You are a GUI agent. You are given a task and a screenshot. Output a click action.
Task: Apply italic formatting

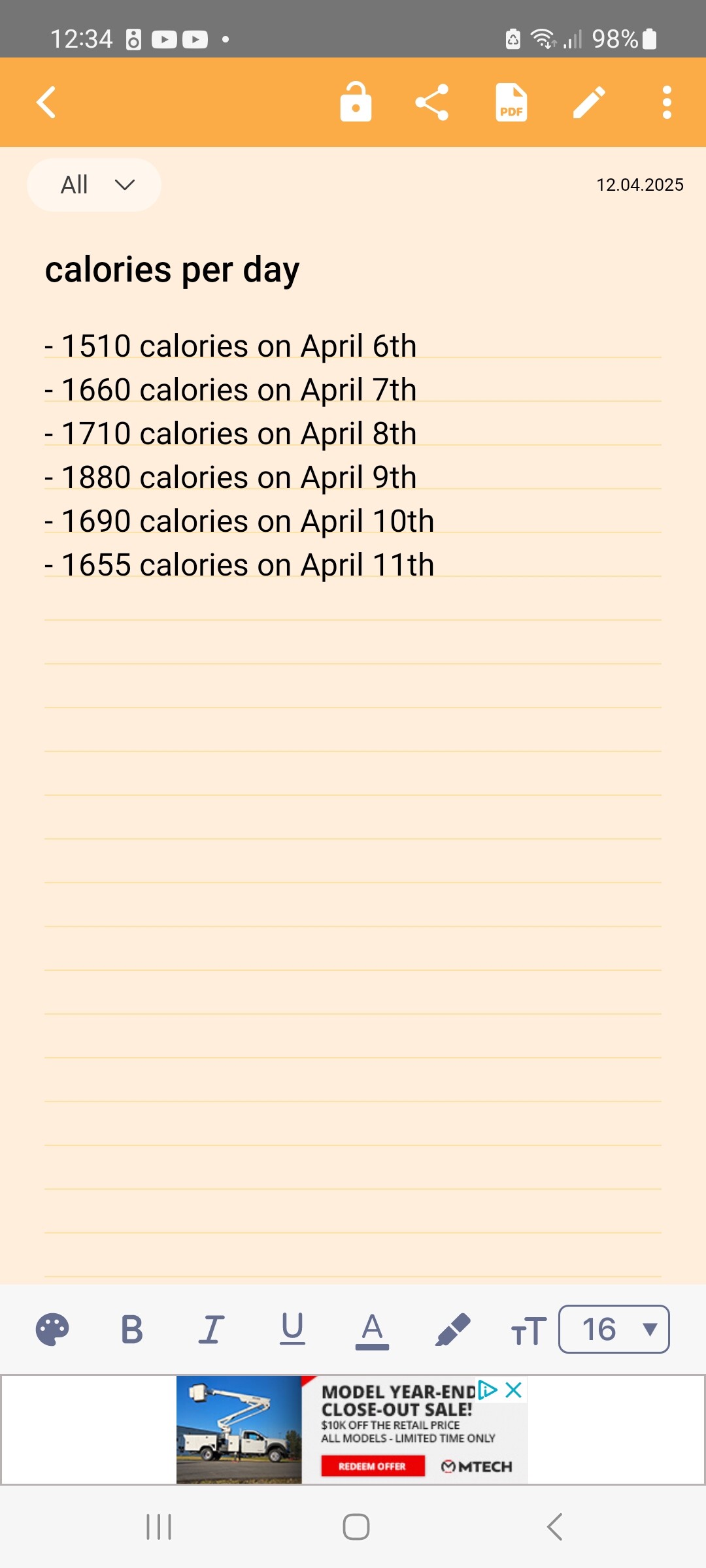[212, 1330]
